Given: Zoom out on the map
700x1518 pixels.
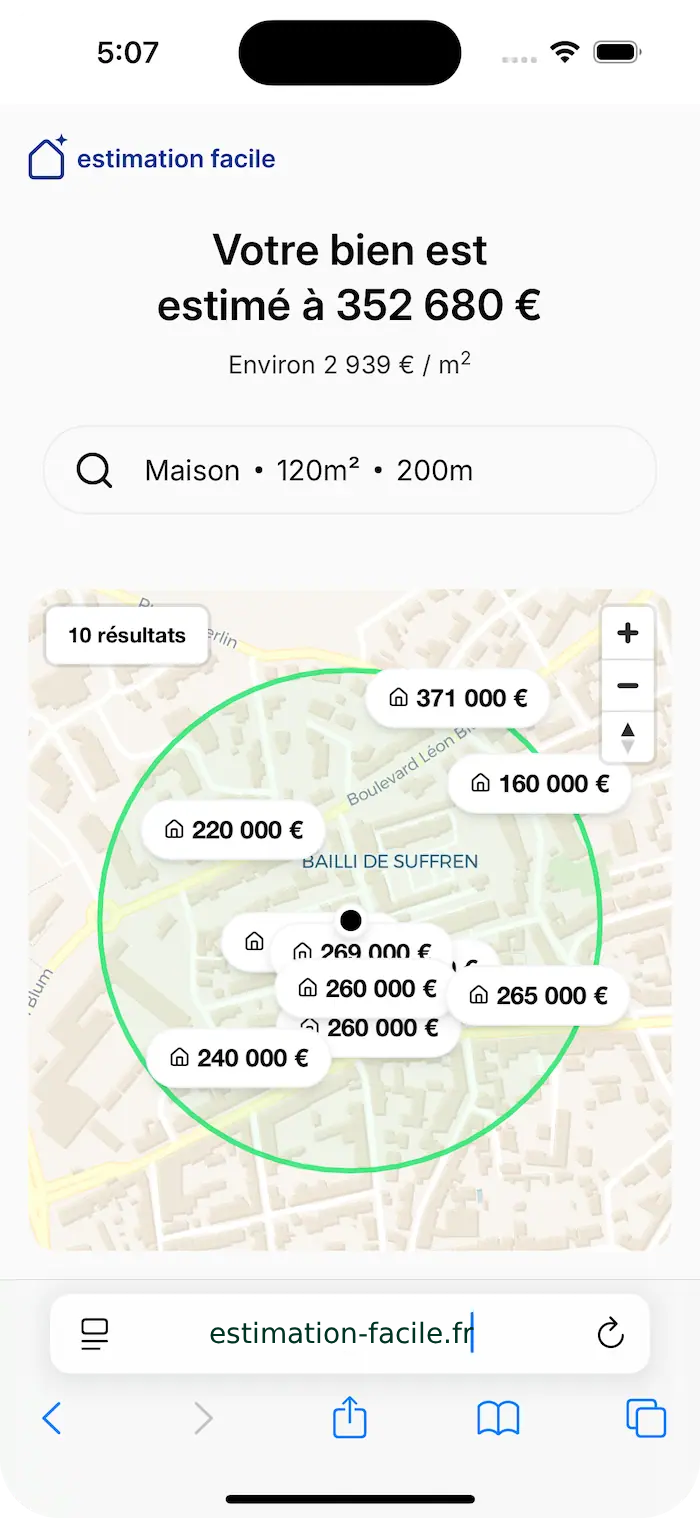Looking at the screenshot, I should click(x=628, y=686).
